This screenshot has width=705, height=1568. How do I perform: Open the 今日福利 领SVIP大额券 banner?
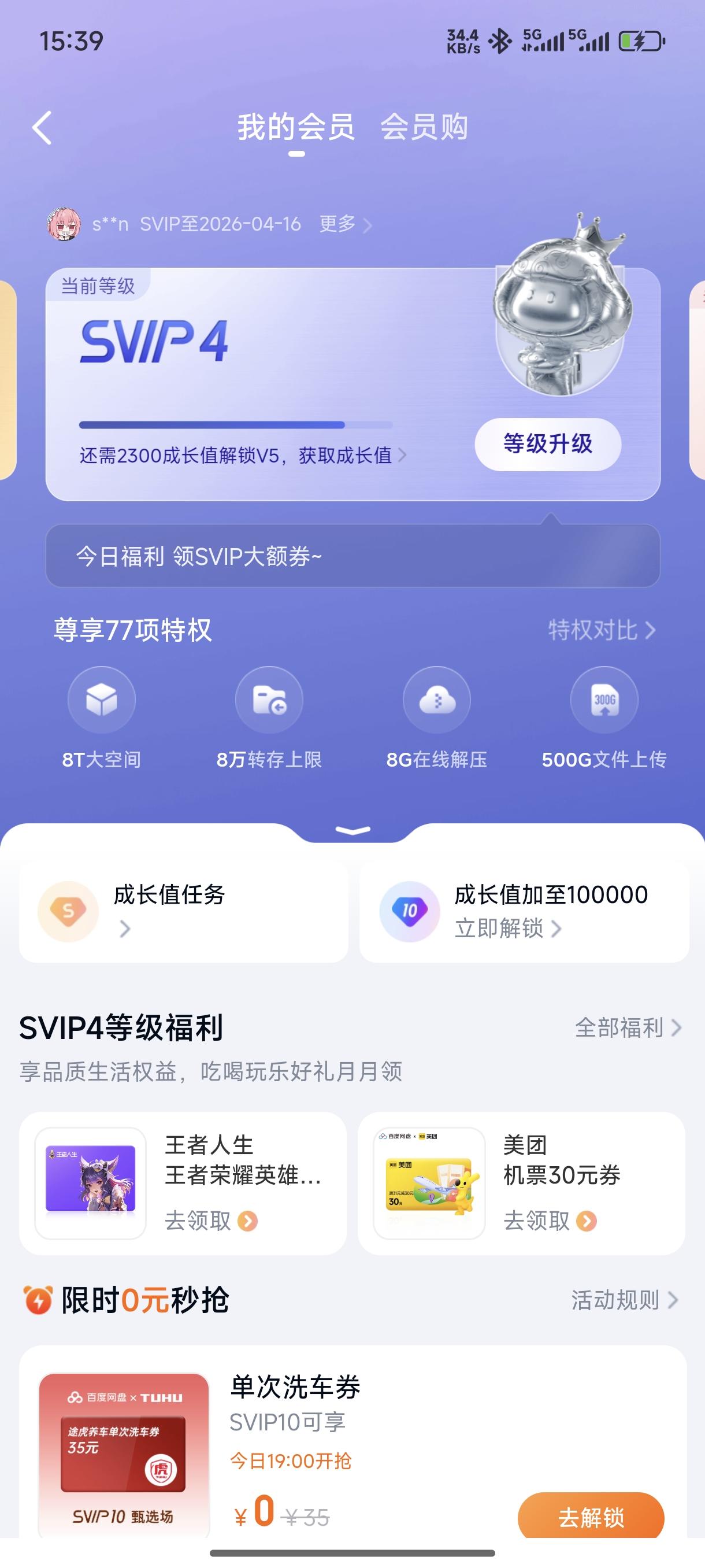(x=353, y=556)
